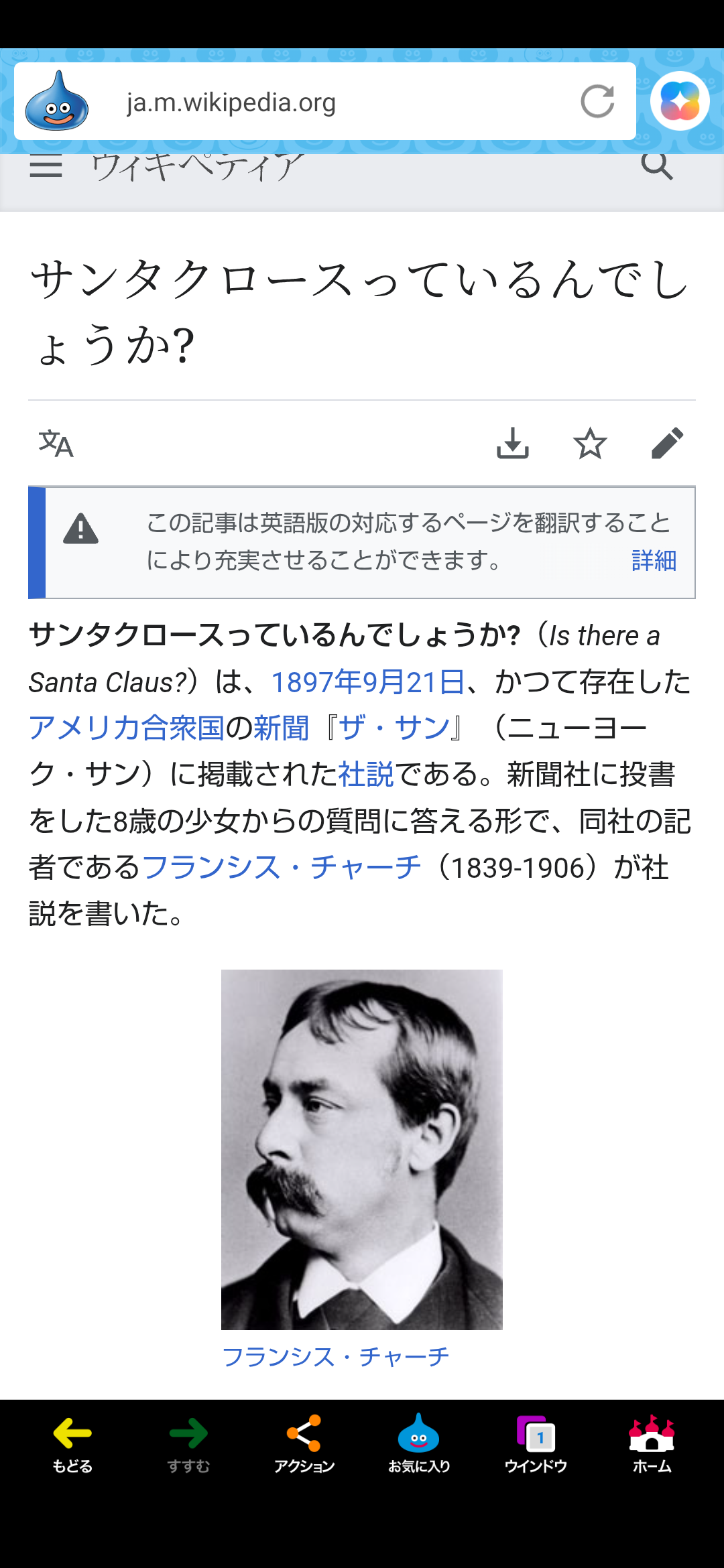The image size is (724, 1568).
Task: Open the 社説 link
Action: coord(366,774)
